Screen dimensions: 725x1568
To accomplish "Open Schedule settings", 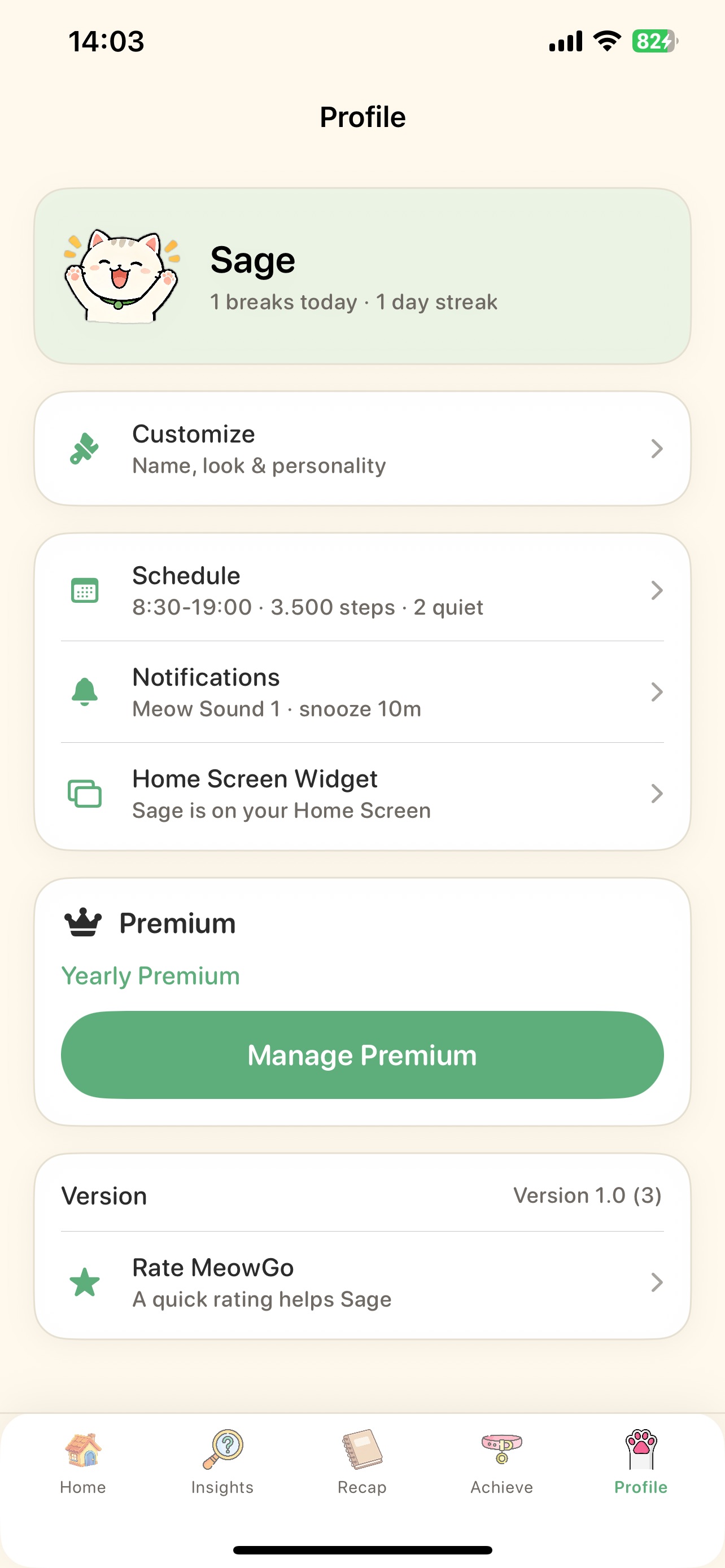I will coord(362,590).
